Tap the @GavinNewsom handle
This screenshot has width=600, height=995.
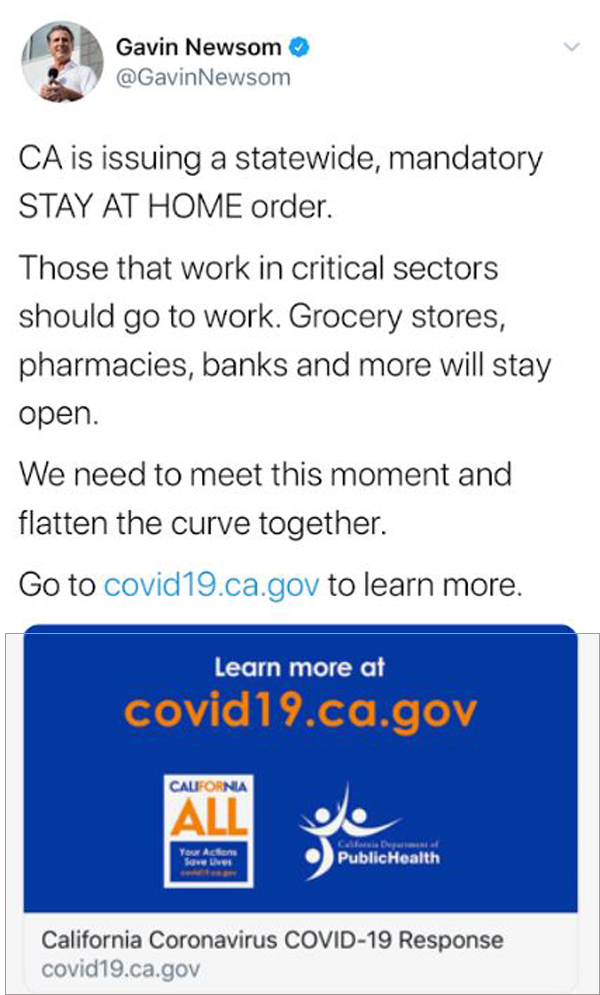point(204,77)
